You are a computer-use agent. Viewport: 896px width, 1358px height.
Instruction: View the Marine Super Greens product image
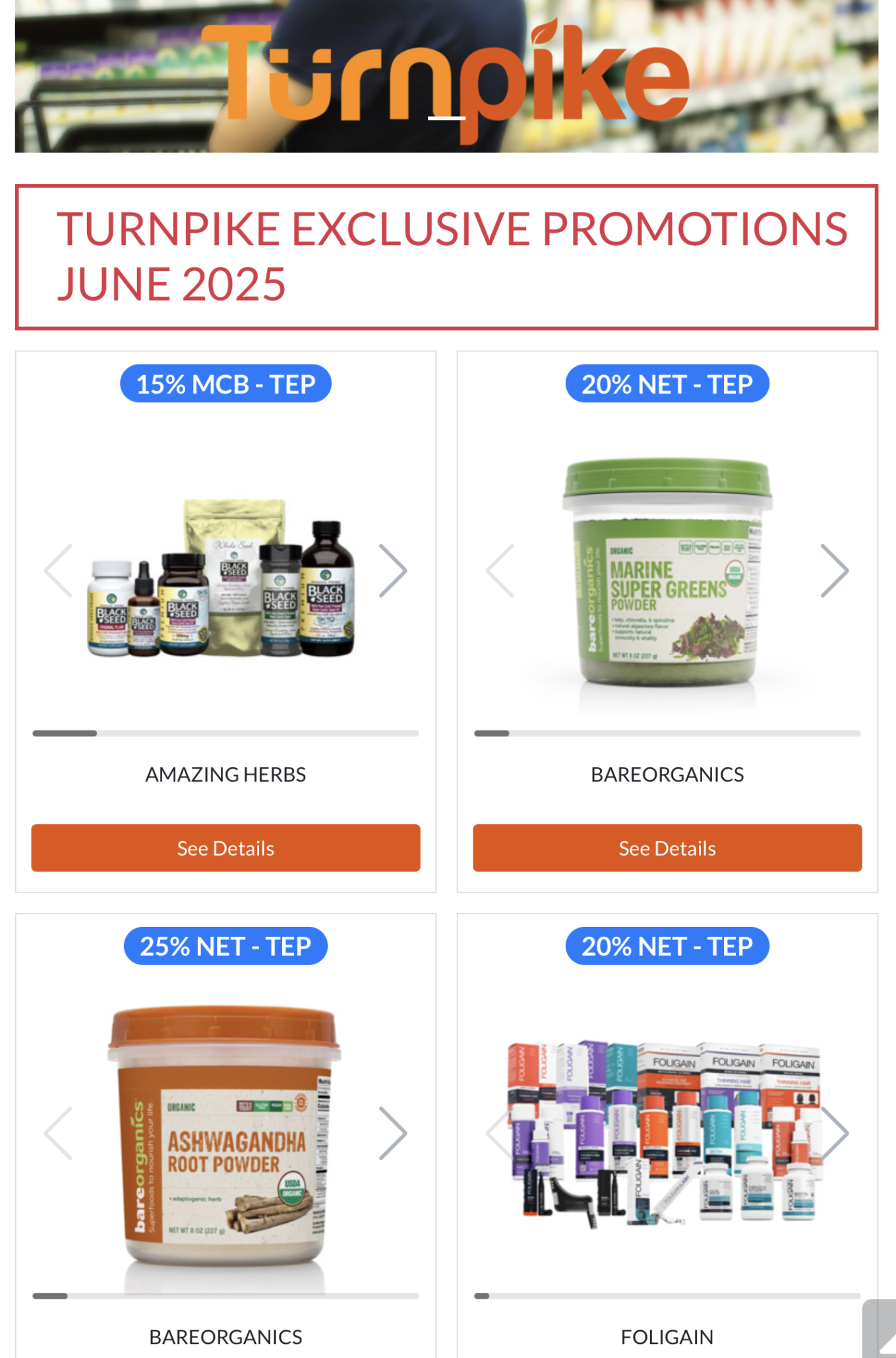[666, 574]
